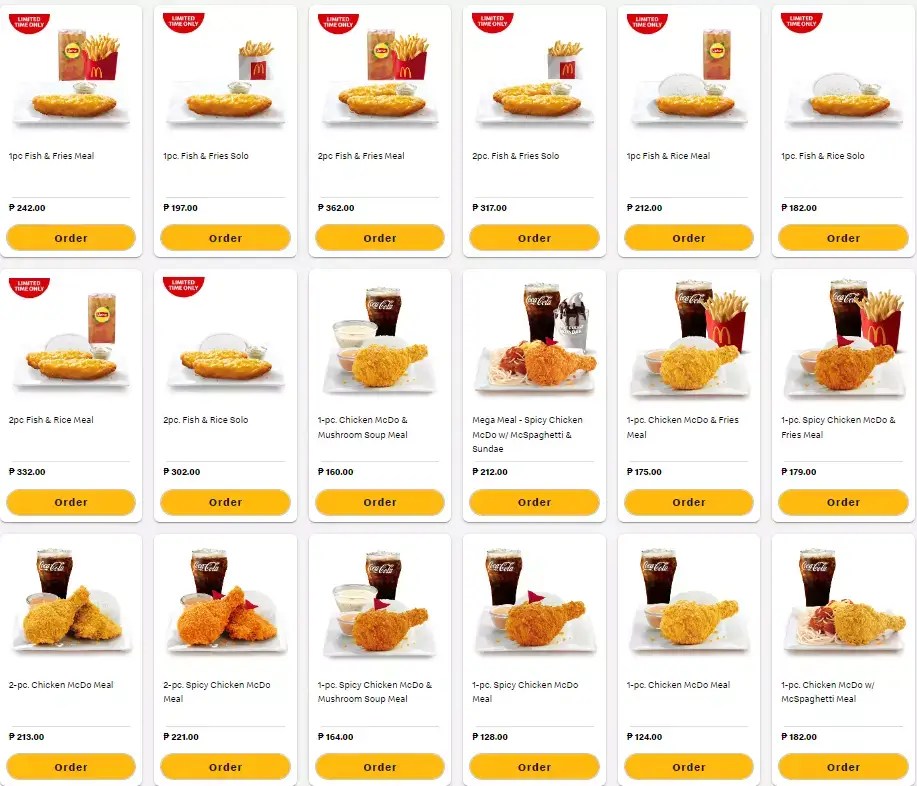The height and width of the screenshot is (786, 917).
Task: Order the 1pc Fish & Rice Meal
Action: [x=689, y=238]
